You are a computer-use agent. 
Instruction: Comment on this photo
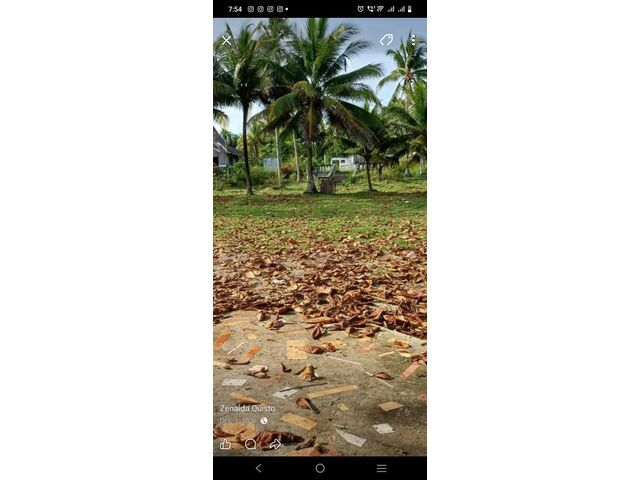click(250, 444)
